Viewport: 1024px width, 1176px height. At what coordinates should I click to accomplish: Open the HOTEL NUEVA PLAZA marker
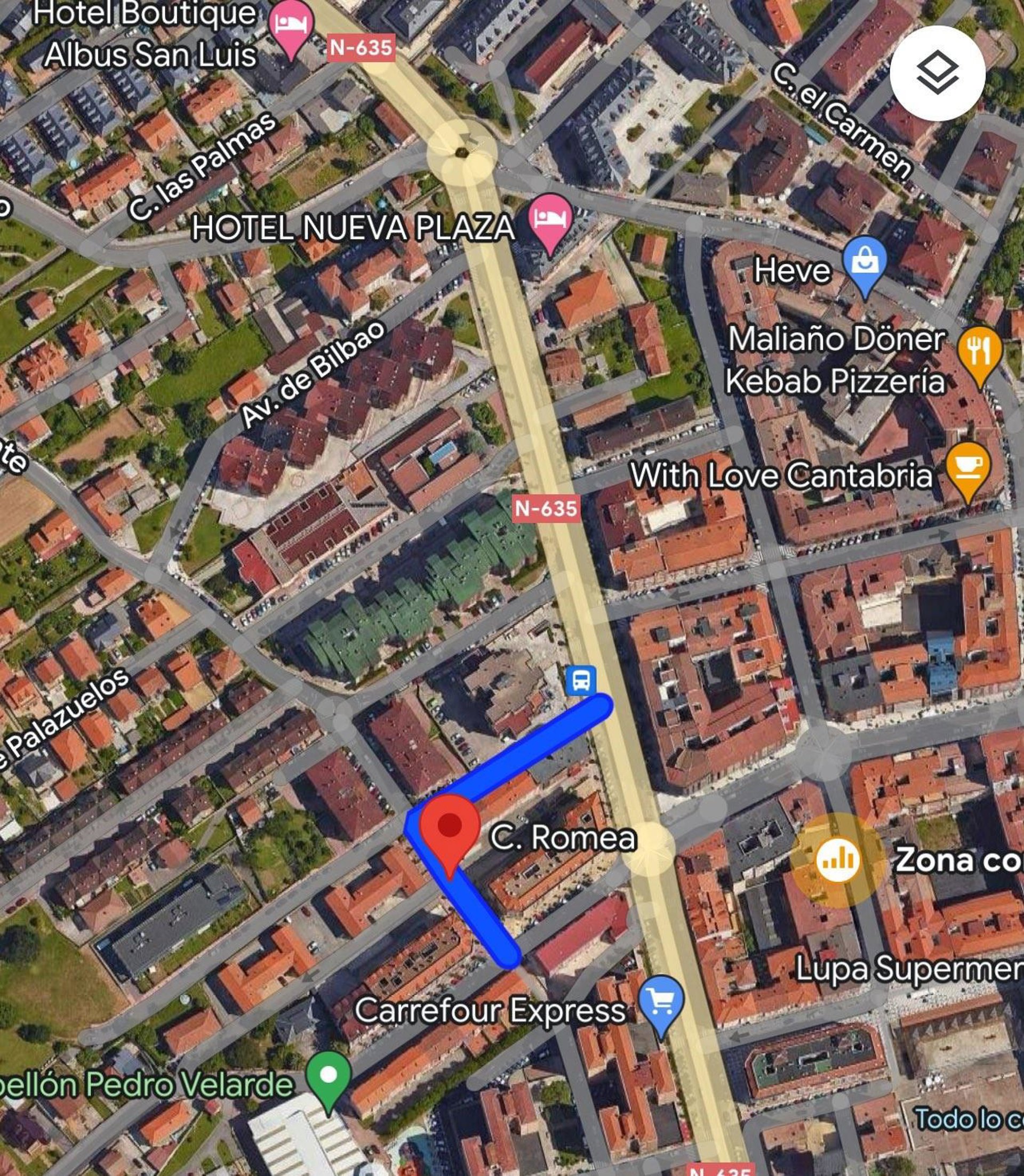click(x=550, y=220)
